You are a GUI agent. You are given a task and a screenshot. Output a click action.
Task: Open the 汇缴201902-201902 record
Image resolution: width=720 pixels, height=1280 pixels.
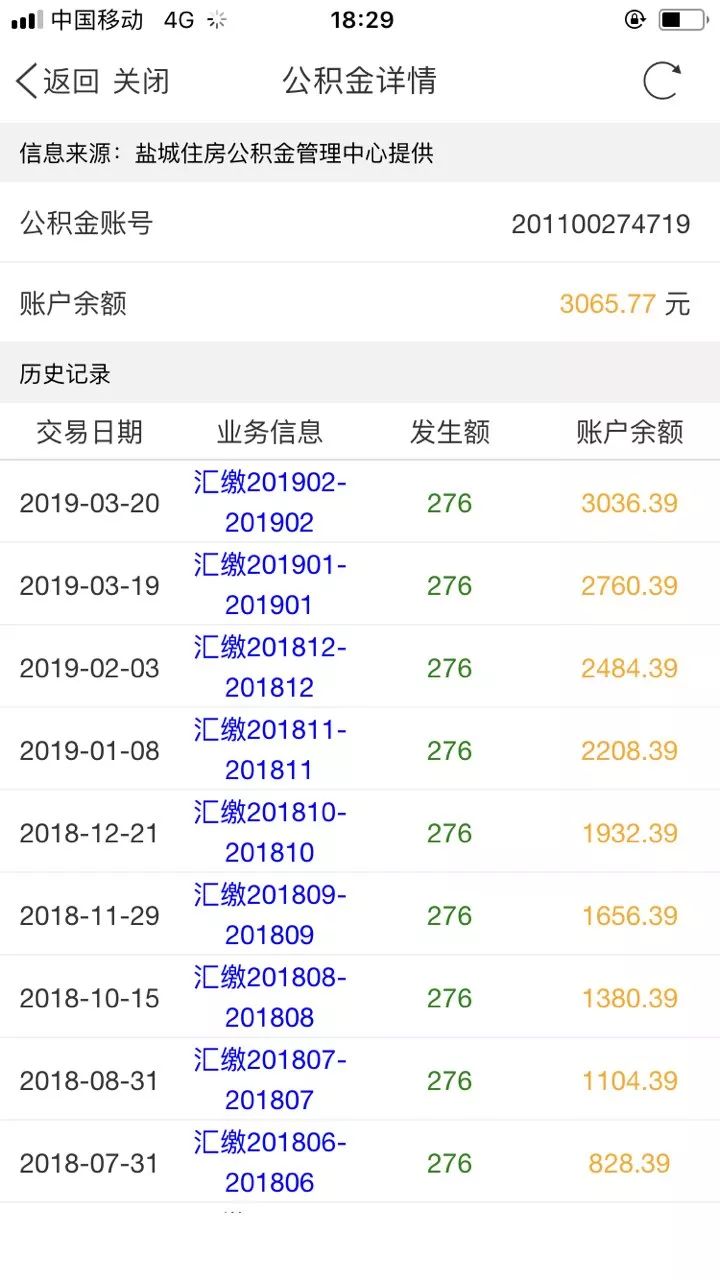[x=270, y=502]
